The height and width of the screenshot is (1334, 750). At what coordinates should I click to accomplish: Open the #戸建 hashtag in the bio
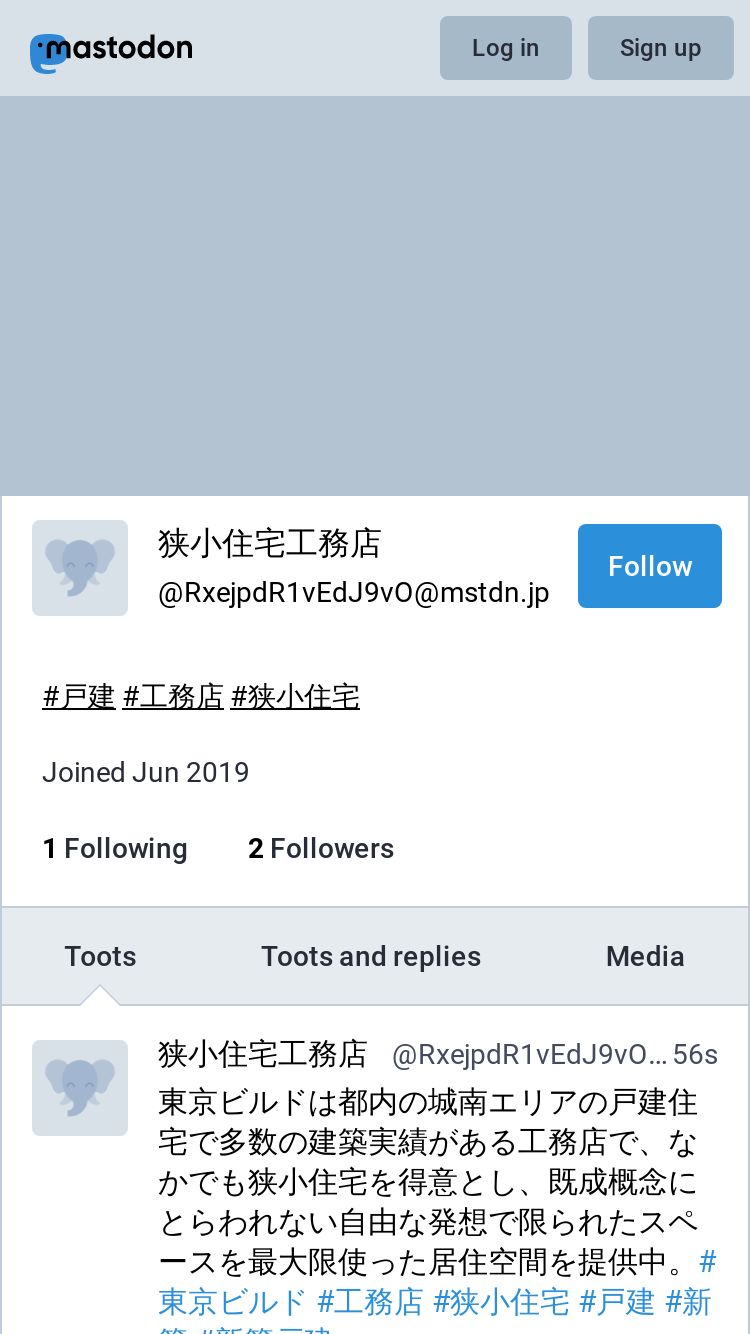79,697
